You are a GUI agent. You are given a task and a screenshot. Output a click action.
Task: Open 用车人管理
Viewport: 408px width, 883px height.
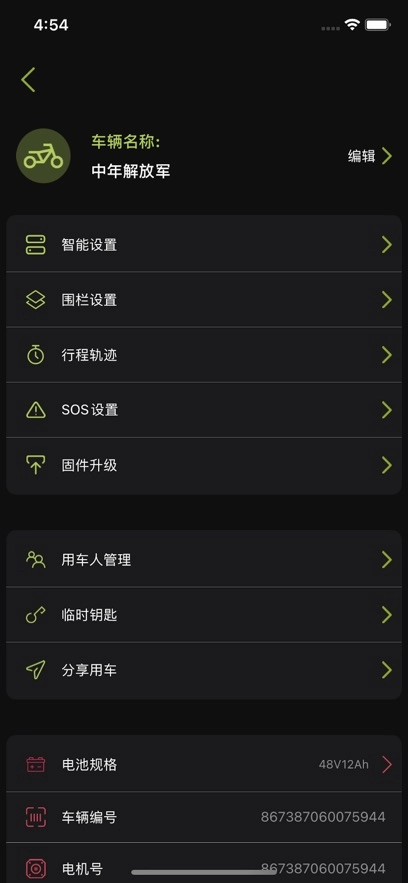coord(204,559)
